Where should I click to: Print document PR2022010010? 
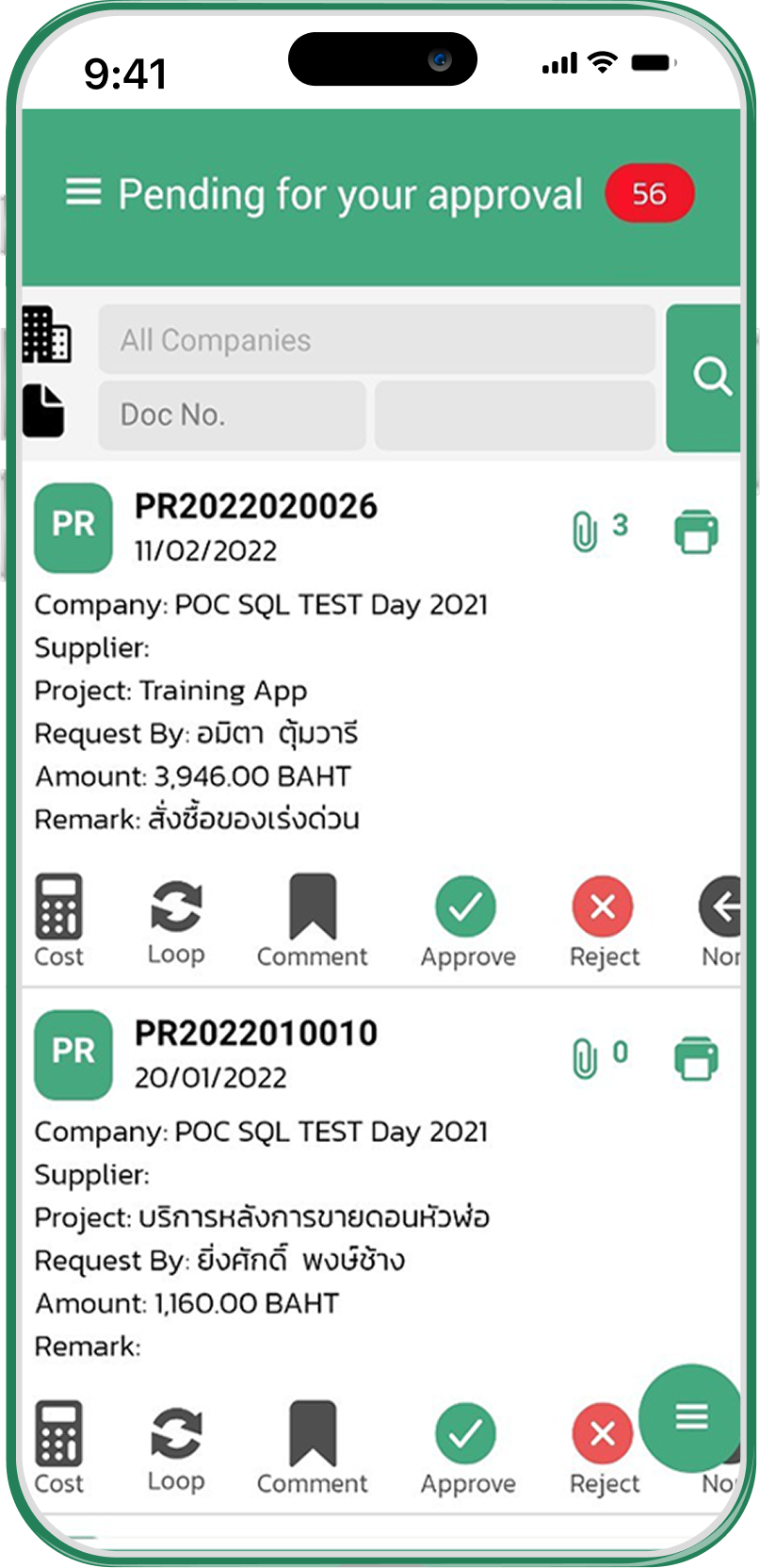(x=696, y=1057)
